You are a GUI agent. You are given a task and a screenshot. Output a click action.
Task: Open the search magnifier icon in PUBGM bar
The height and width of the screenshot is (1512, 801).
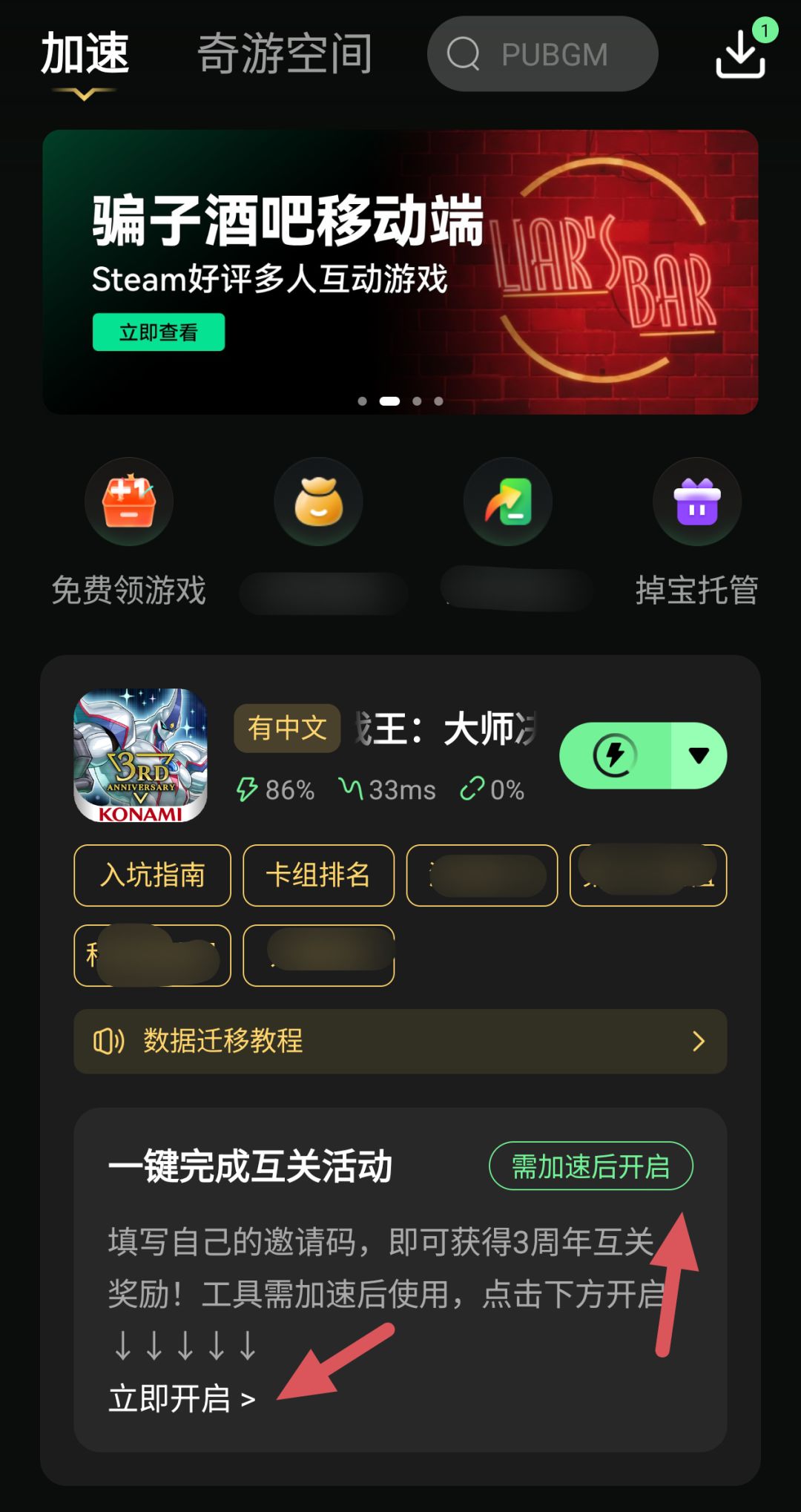coord(464,54)
